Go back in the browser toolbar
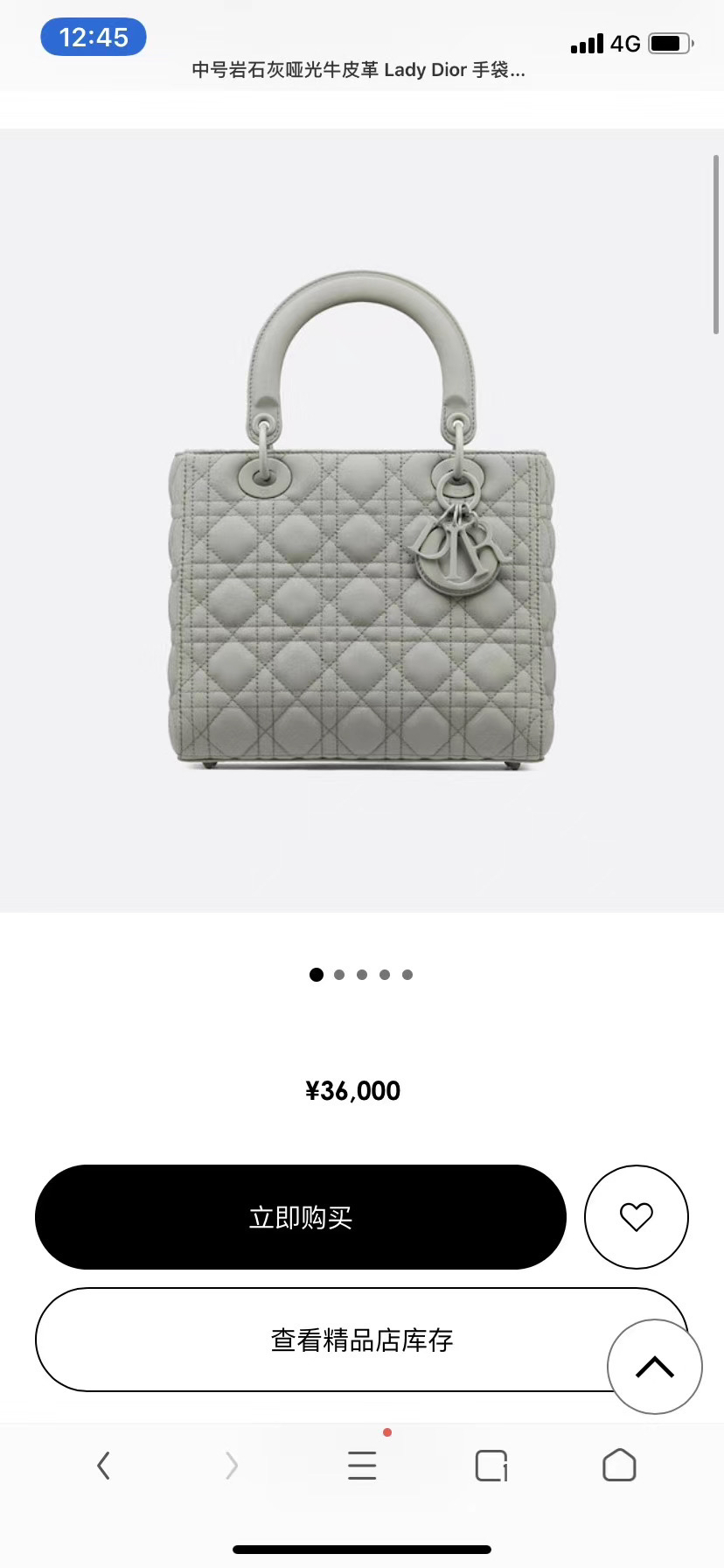Screen dimensions: 724x1568 point(104,1465)
